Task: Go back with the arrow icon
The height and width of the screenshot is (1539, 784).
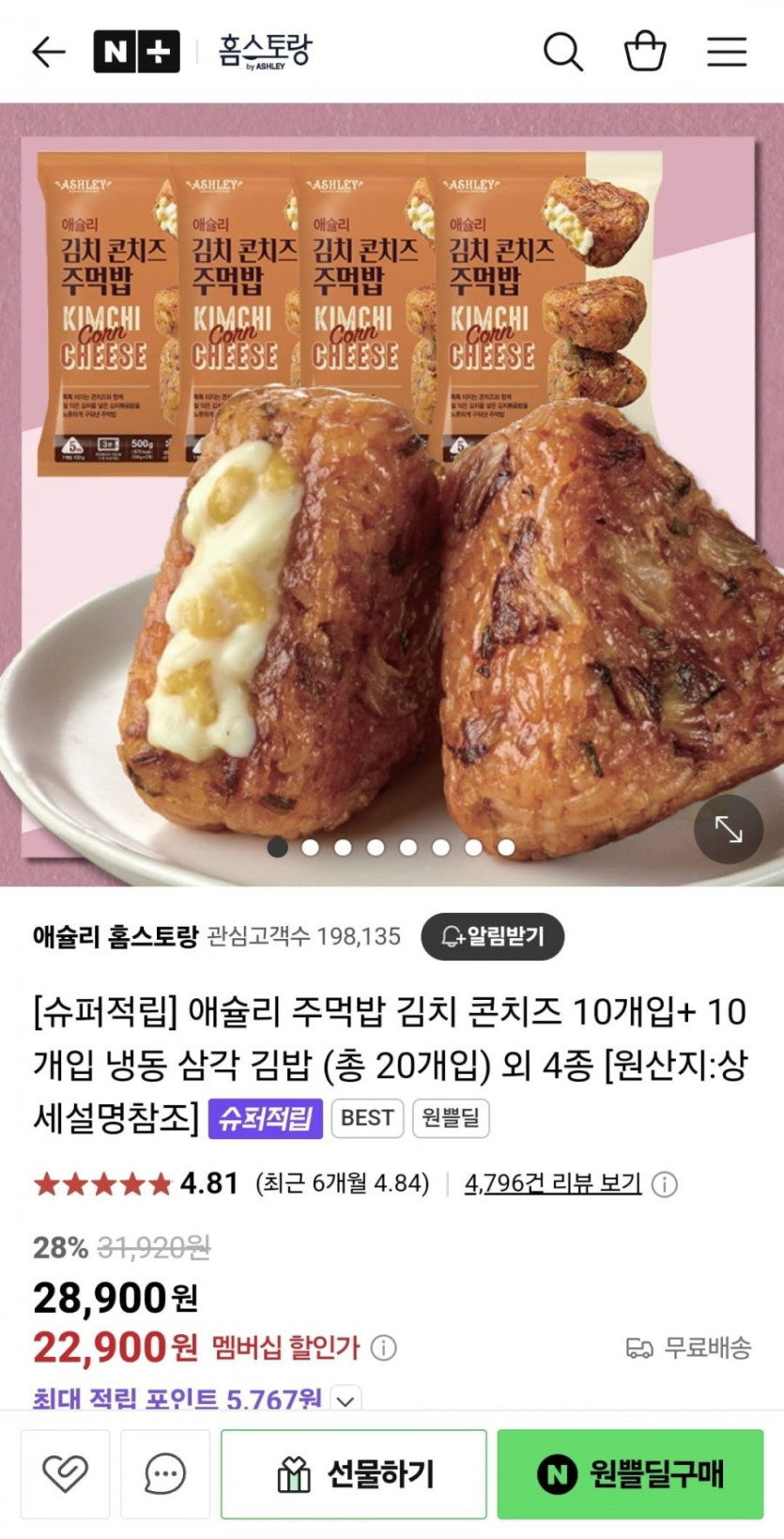Action: click(49, 52)
